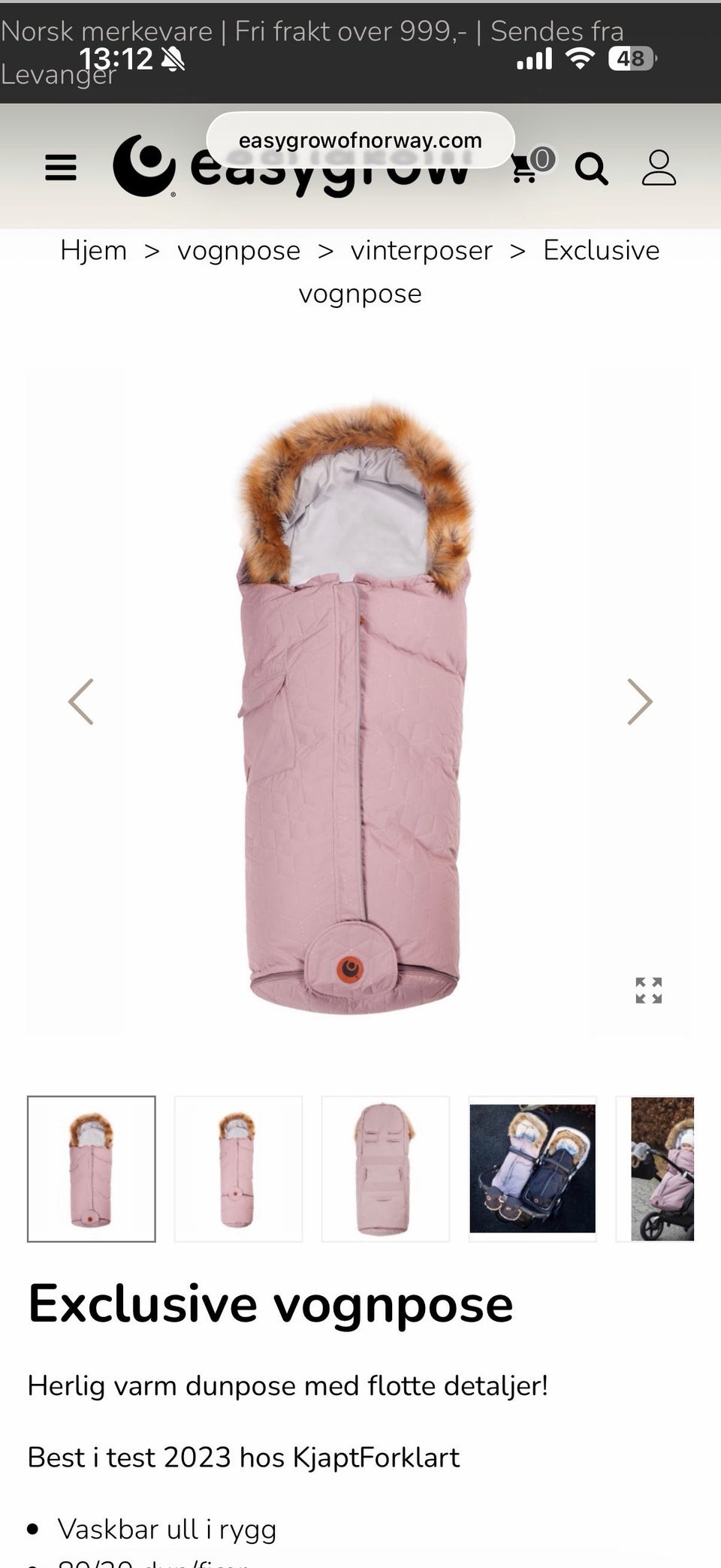
Task: Select the first thumbnail with fur hood
Action: tap(92, 1169)
